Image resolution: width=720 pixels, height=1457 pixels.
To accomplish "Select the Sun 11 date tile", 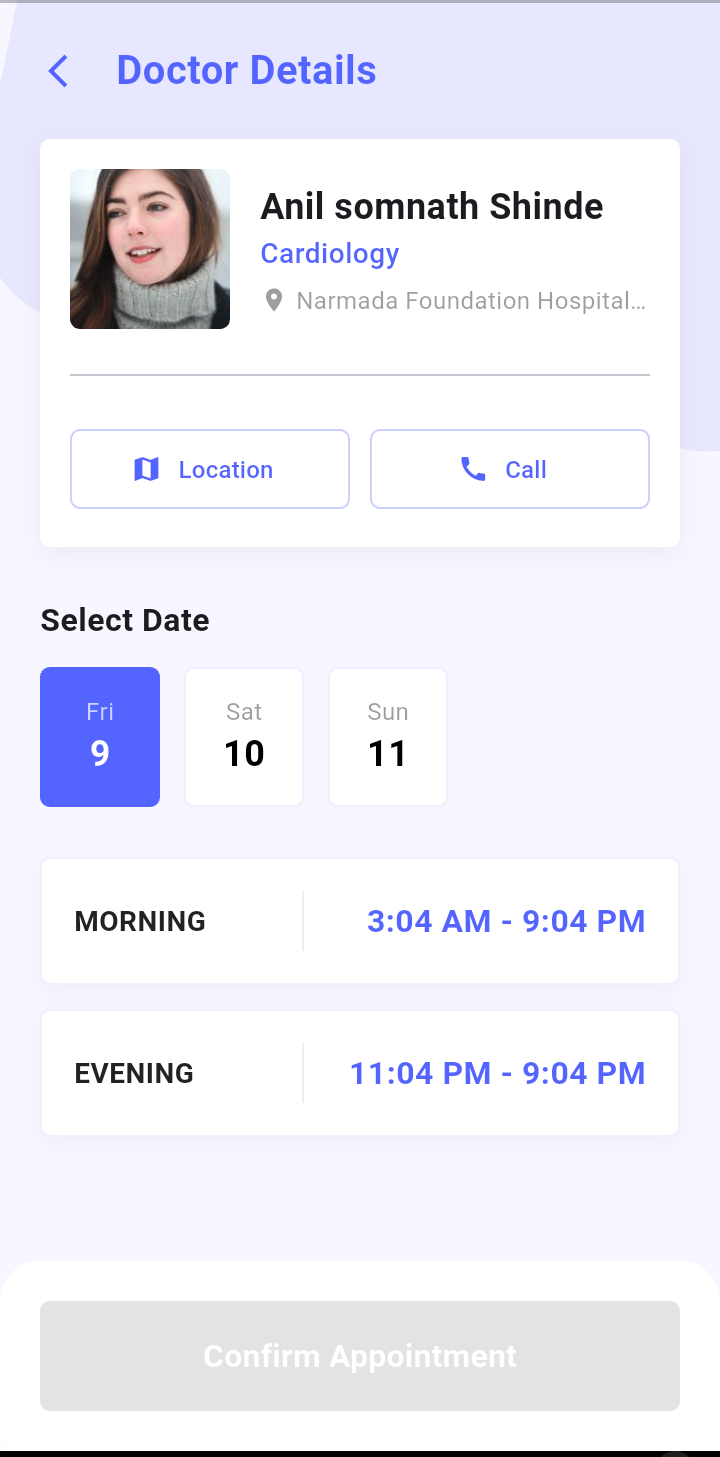I will point(387,736).
